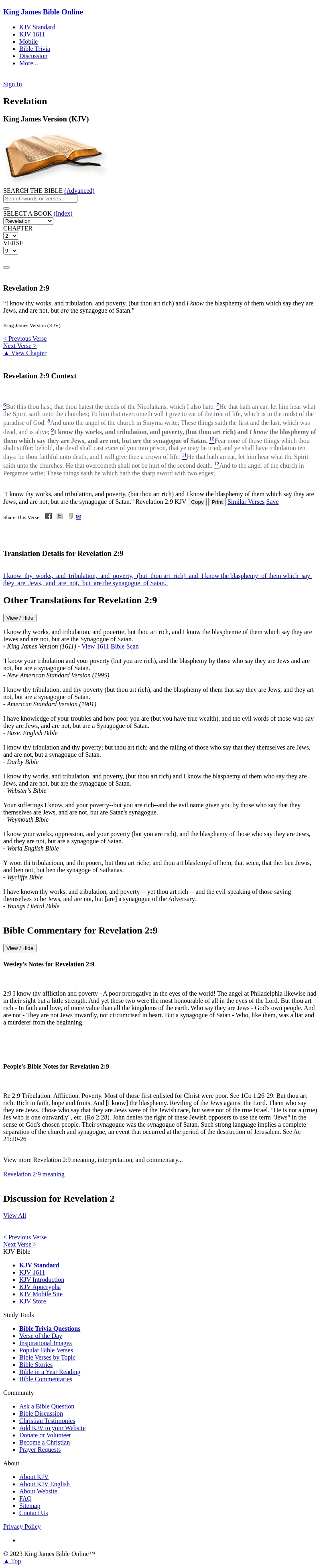Open the verse number dropdown
The height and width of the screenshot is (1568, 321).
[x=10, y=250]
